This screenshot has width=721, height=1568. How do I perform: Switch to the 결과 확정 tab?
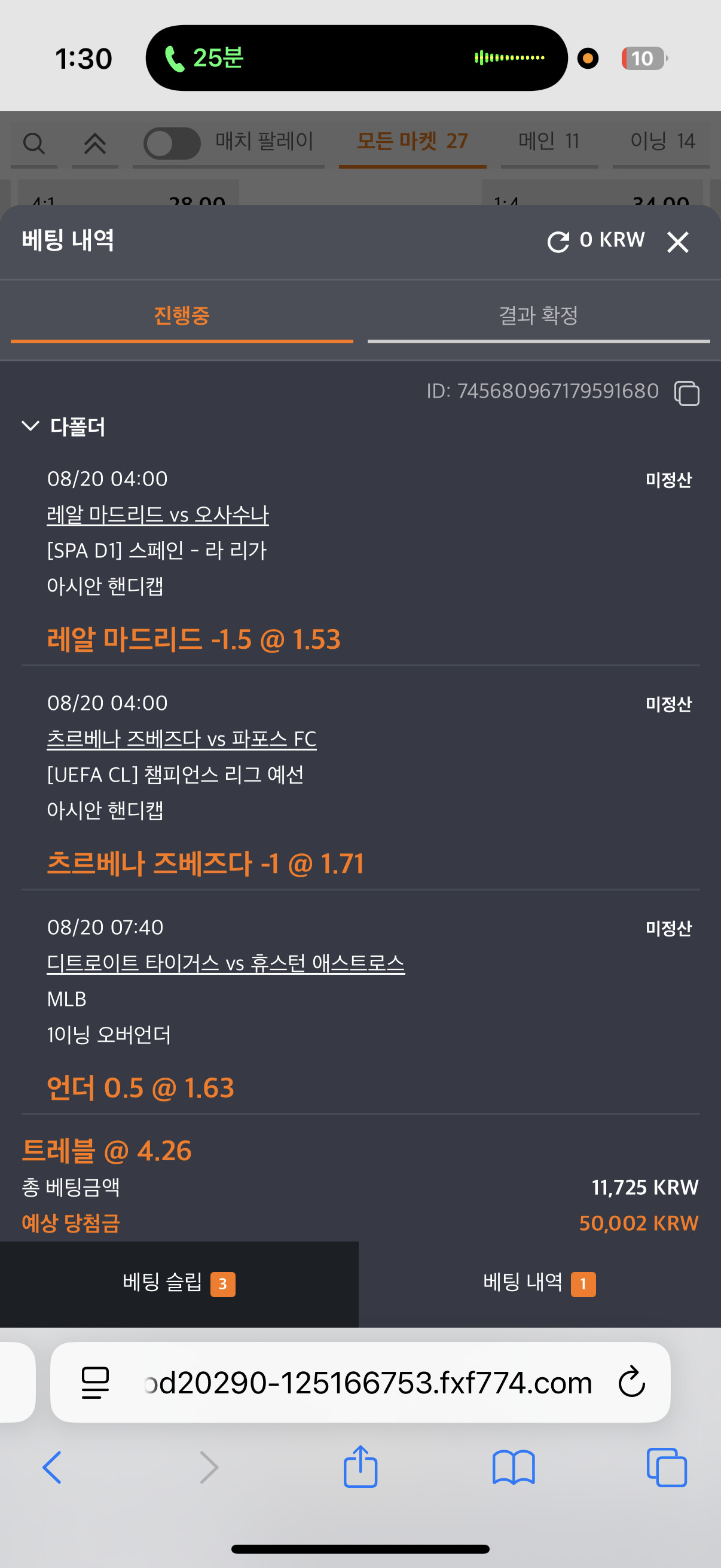tap(539, 316)
